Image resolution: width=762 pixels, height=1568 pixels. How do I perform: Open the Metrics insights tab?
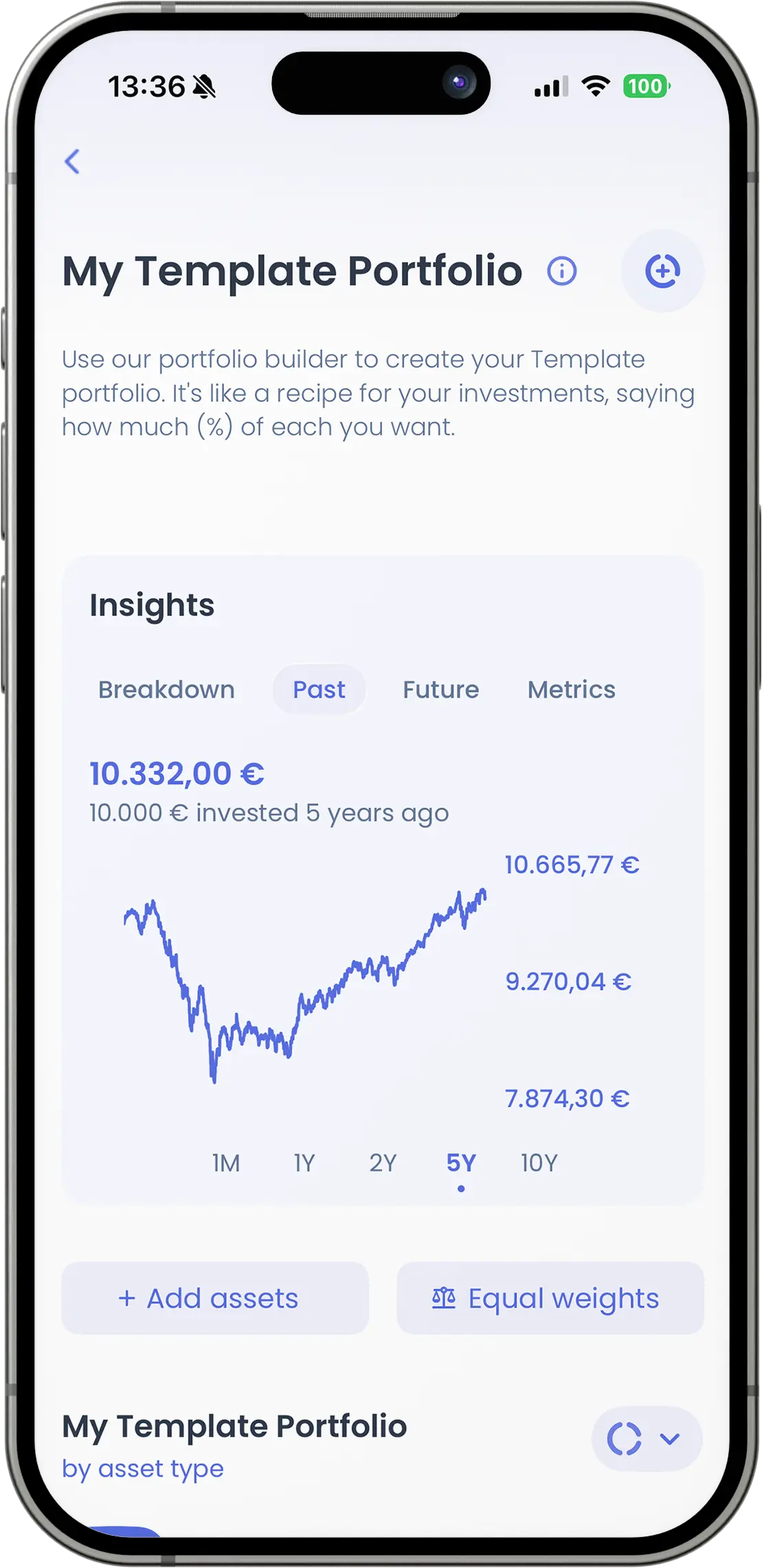(571, 690)
